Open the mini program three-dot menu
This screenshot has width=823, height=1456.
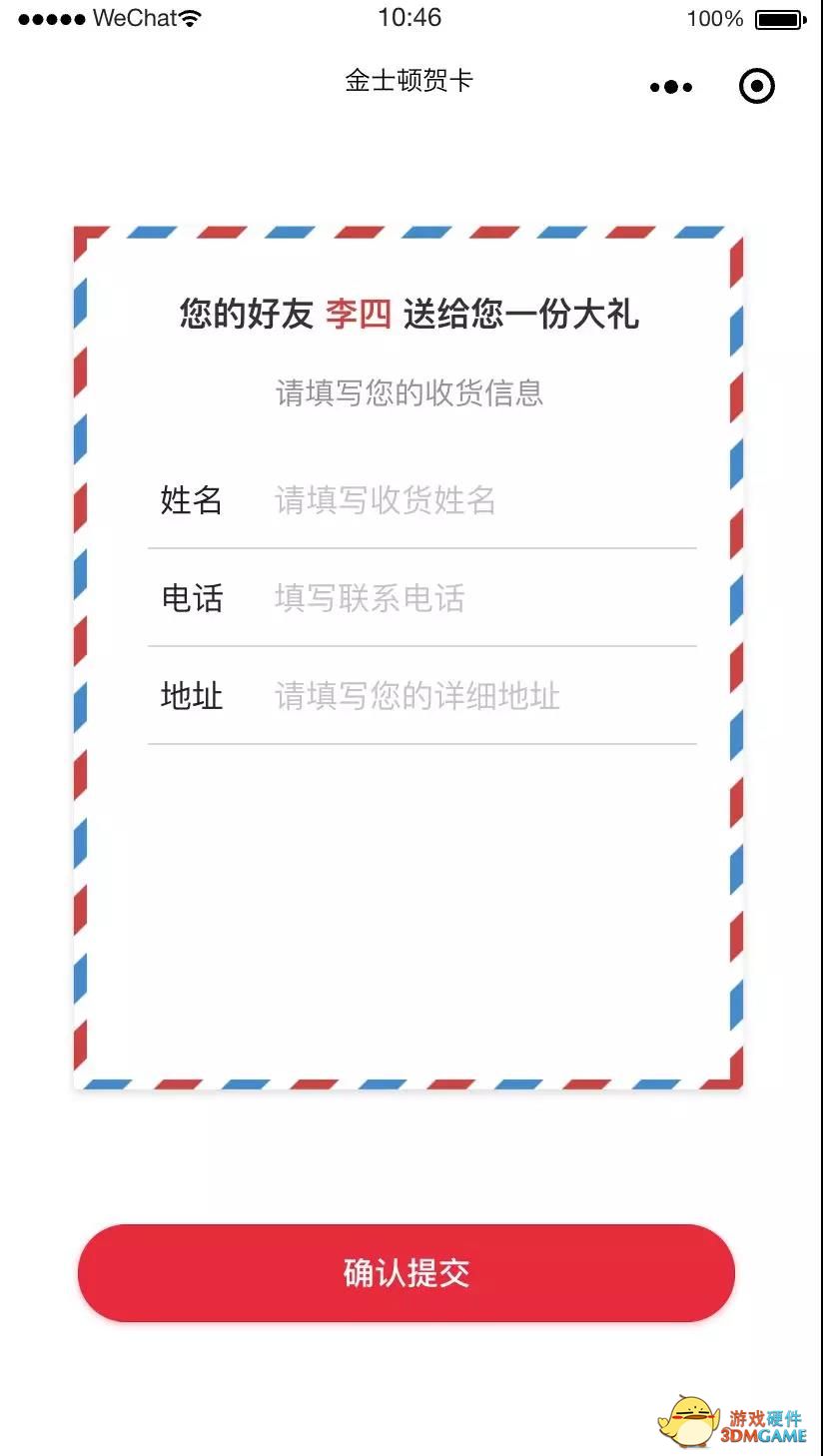pyautogui.click(x=671, y=87)
